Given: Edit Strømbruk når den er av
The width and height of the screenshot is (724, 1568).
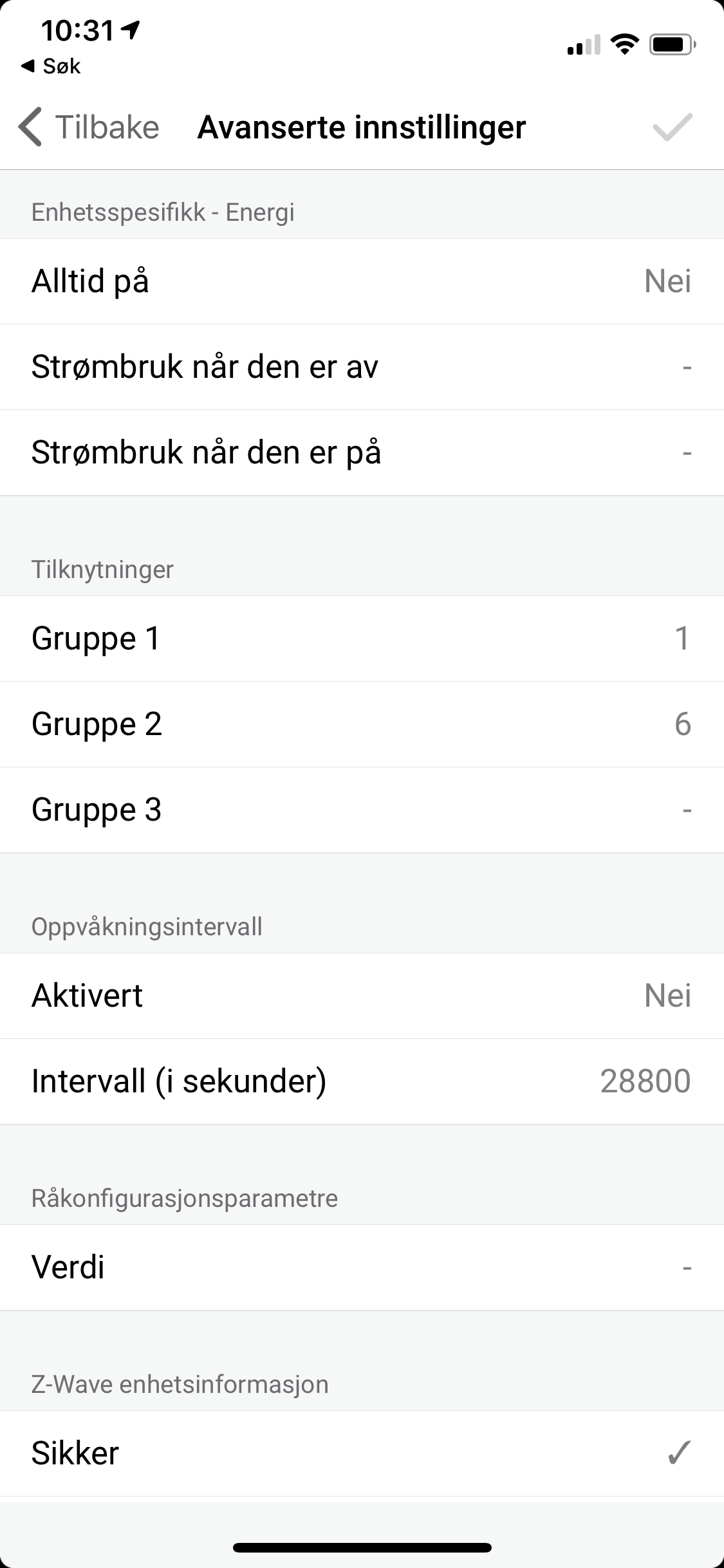Looking at the screenshot, I should pyautogui.click(x=362, y=367).
